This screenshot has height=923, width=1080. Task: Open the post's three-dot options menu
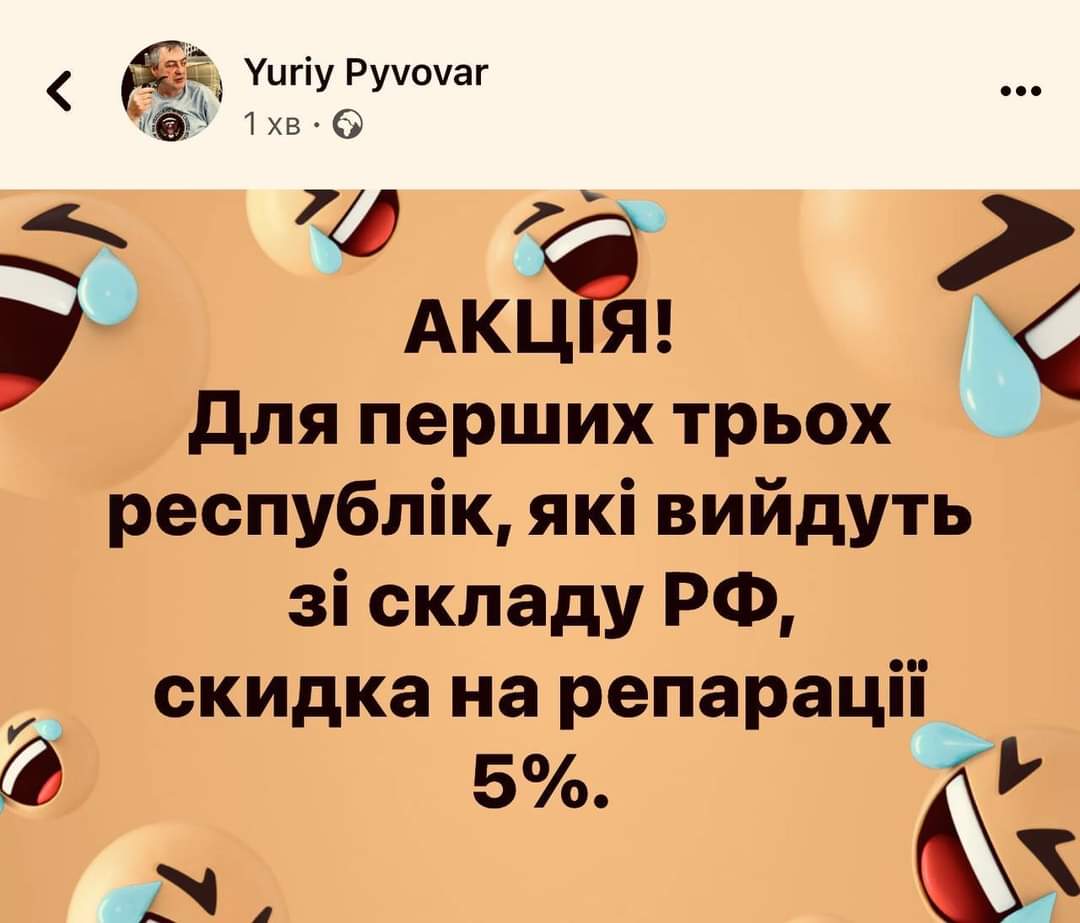(x=1021, y=94)
